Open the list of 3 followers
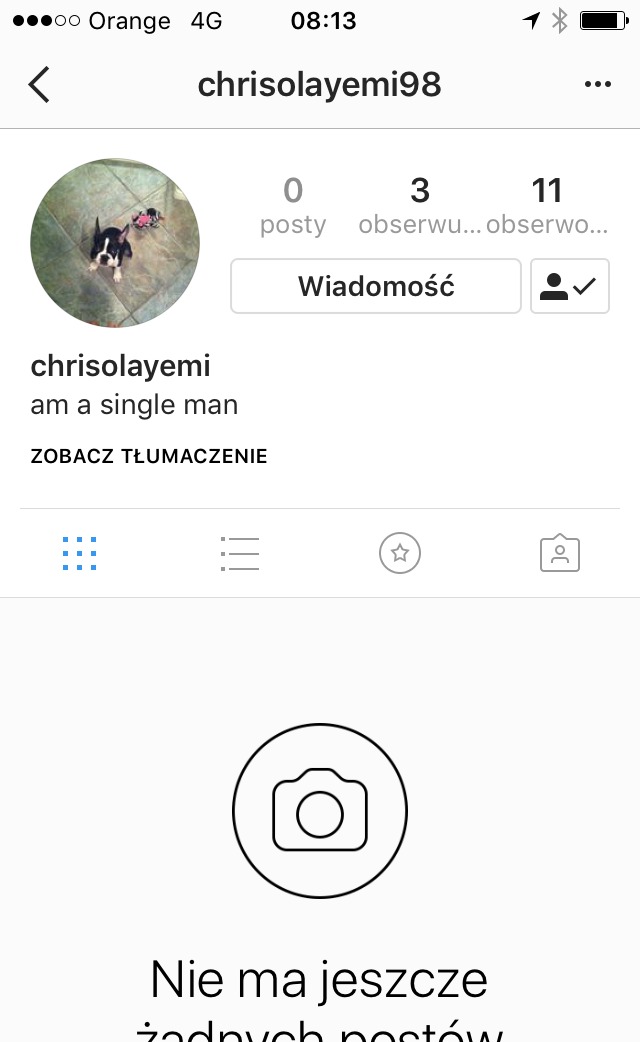 click(419, 206)
